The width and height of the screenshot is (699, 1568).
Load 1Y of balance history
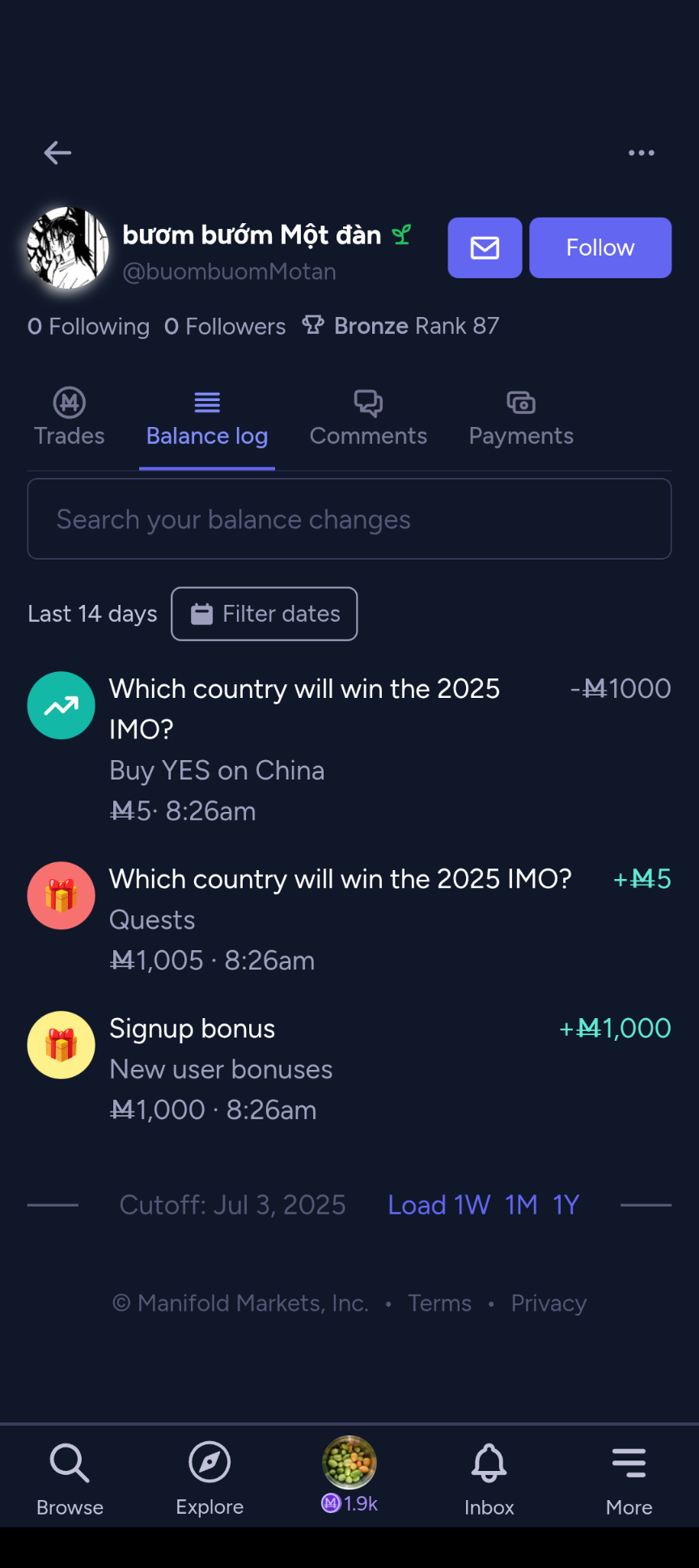click(x=566, y=1205)
